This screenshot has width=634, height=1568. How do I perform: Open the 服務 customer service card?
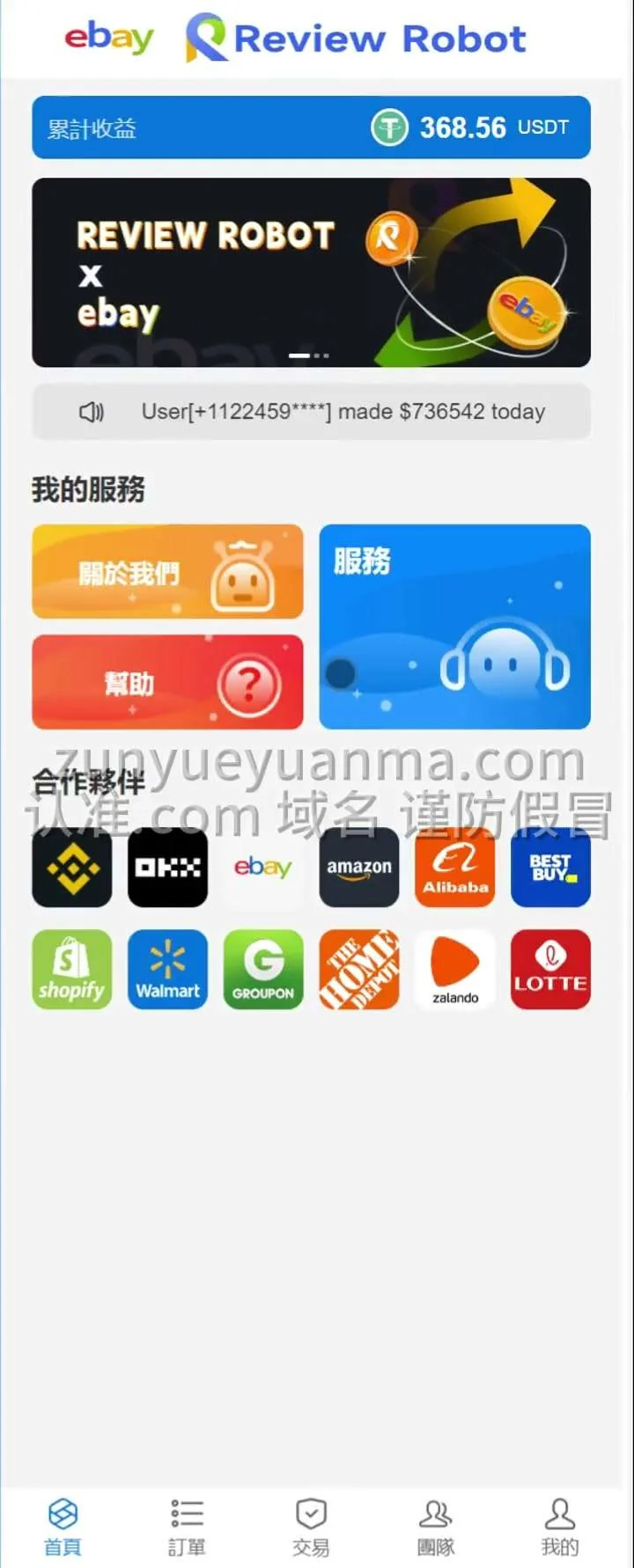click(x=454, y=626)
